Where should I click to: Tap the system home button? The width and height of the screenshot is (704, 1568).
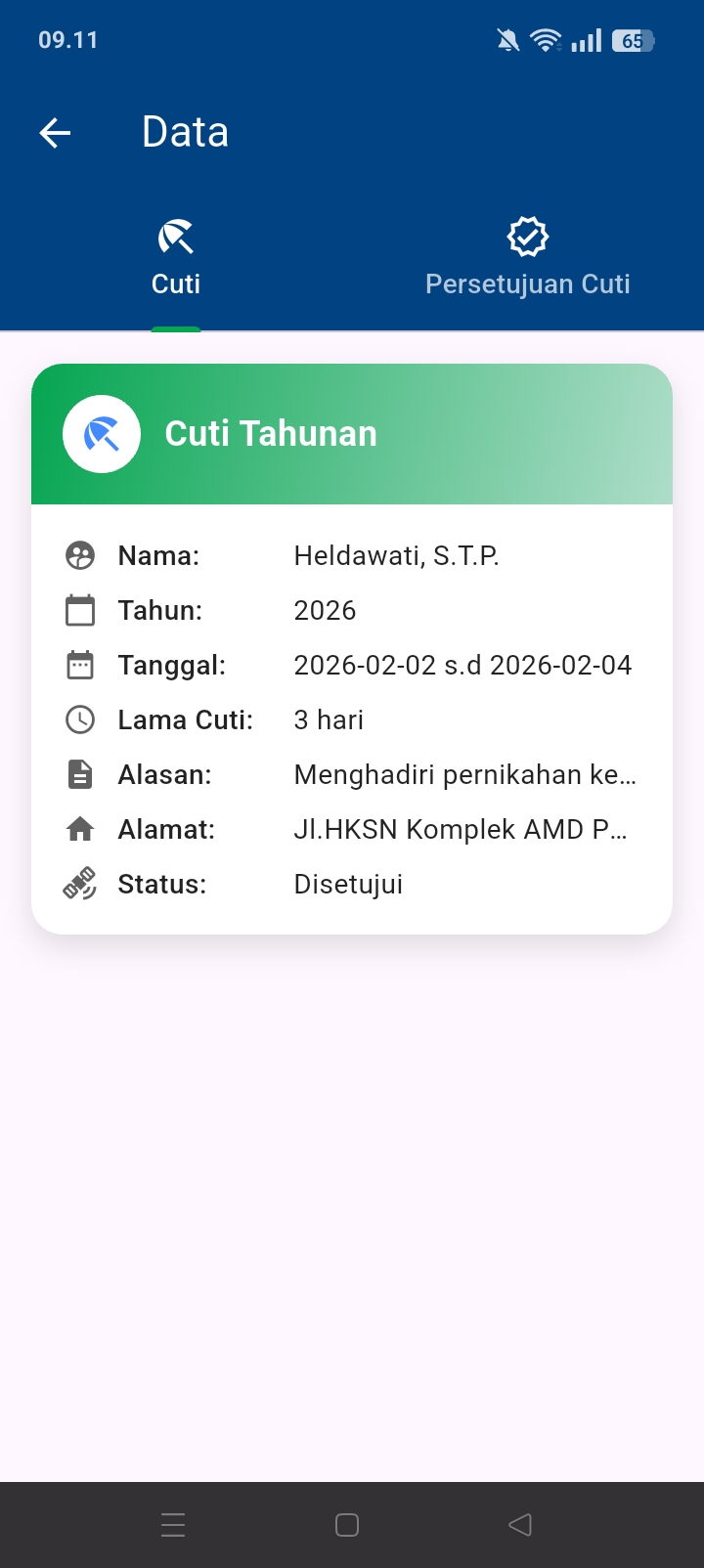[347, 1525]
